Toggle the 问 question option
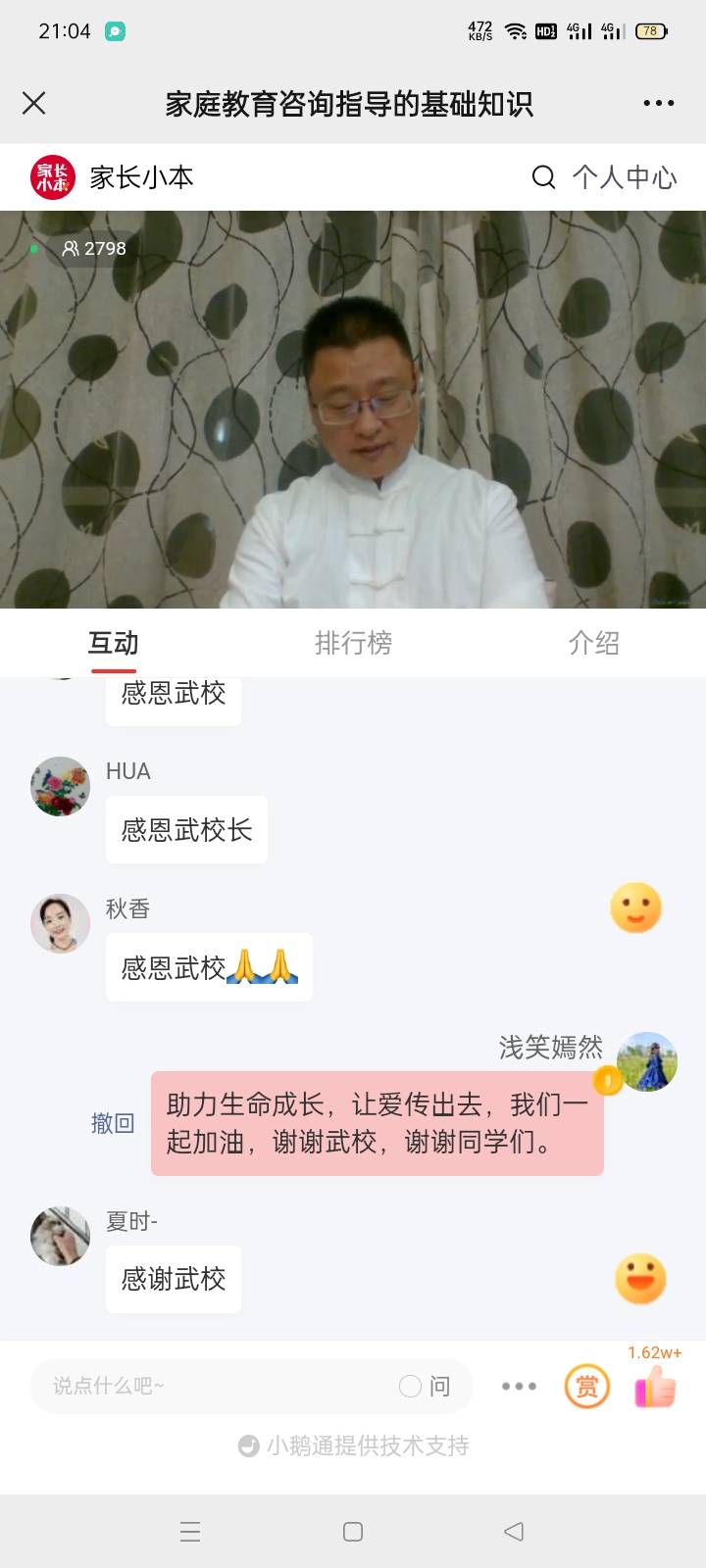The image size is (706, 1568). pos(426,1386)
